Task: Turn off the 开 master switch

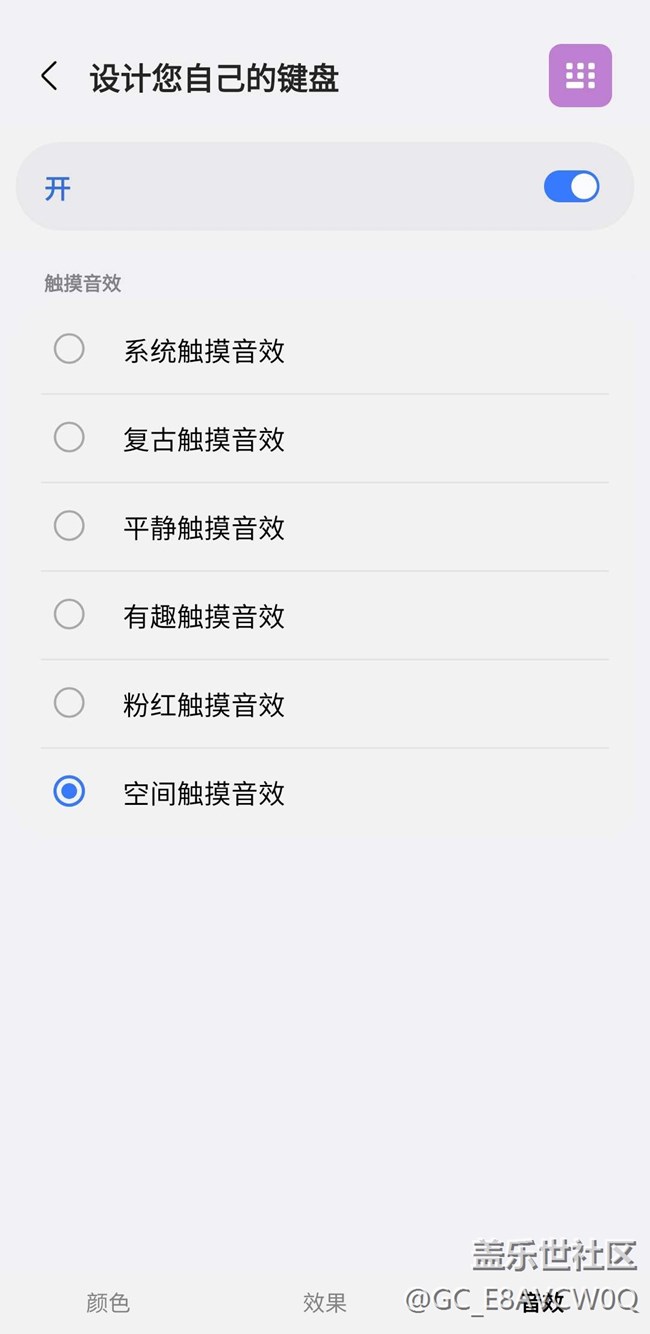Action: point(571,187)
